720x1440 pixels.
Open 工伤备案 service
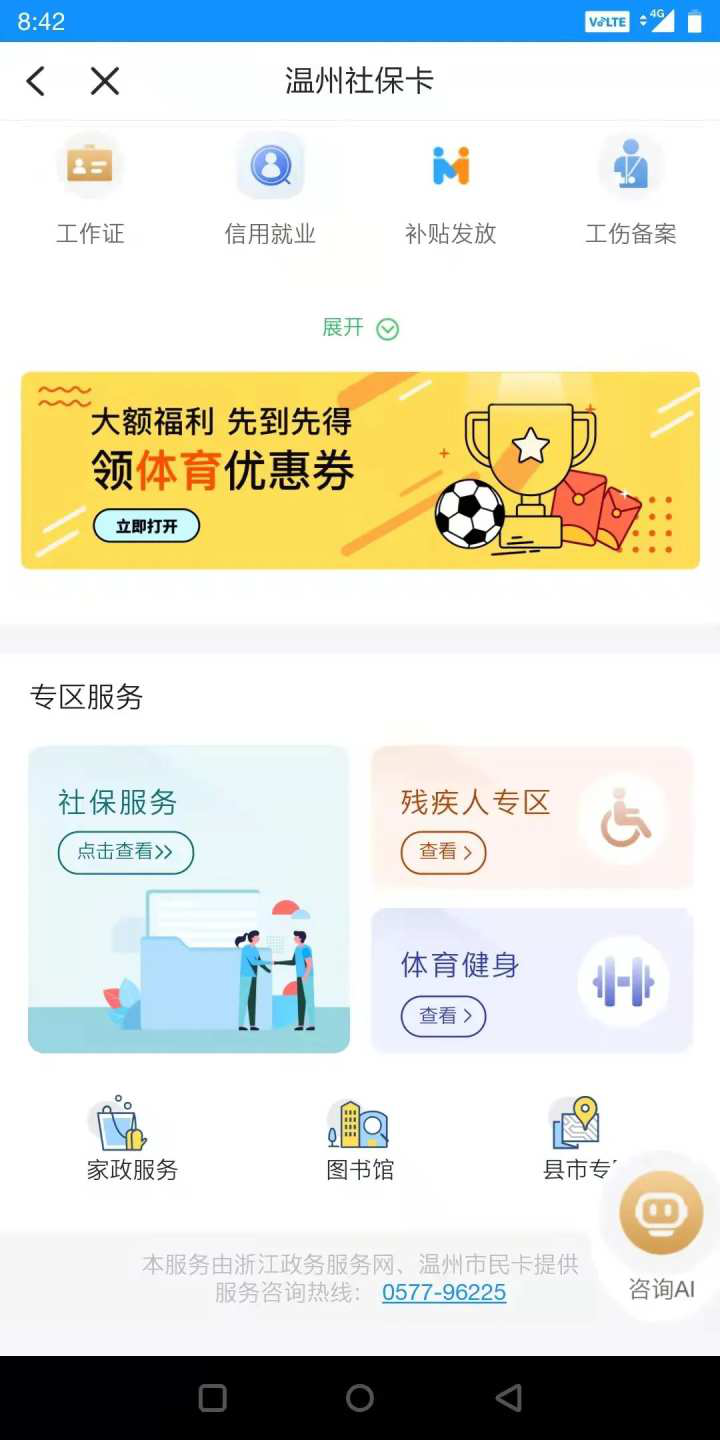pyautogui.click(x=630, y=191)
